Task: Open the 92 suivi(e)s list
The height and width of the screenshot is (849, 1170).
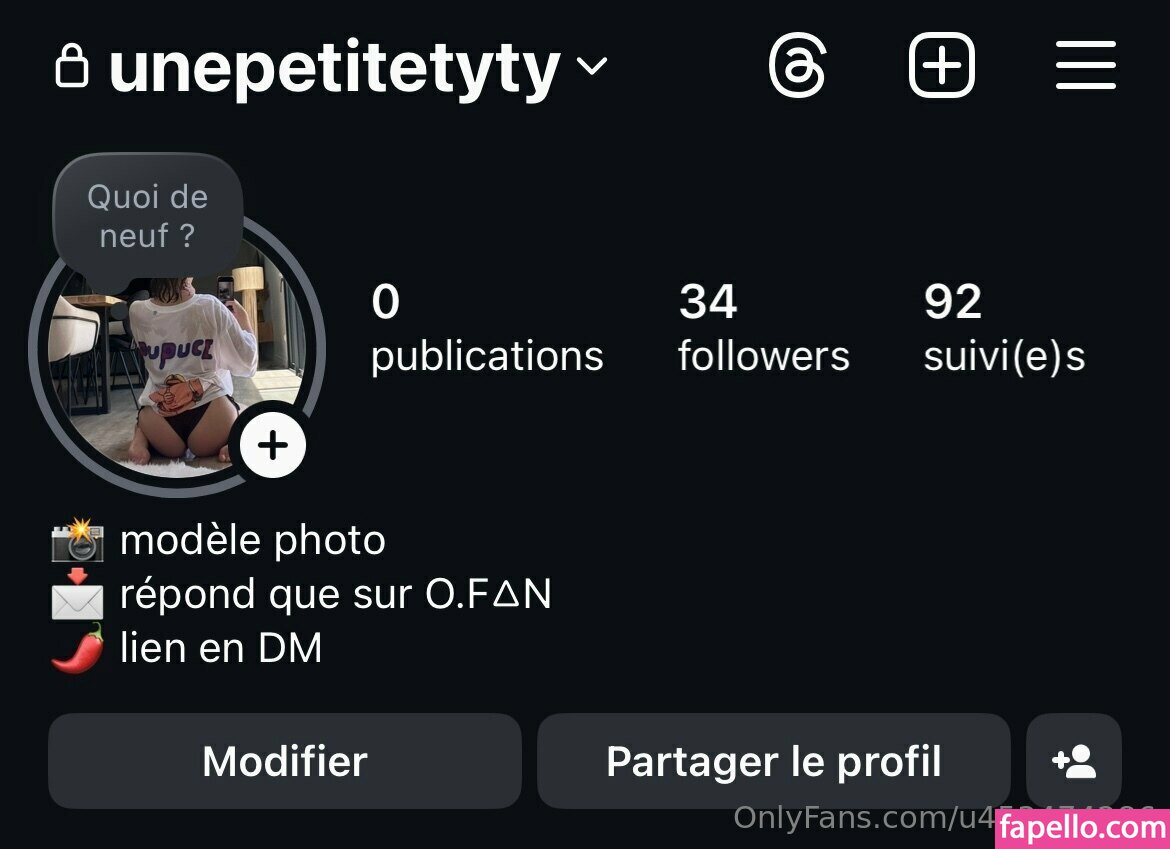Action: pyautogui.click(x=1003, y=328)
